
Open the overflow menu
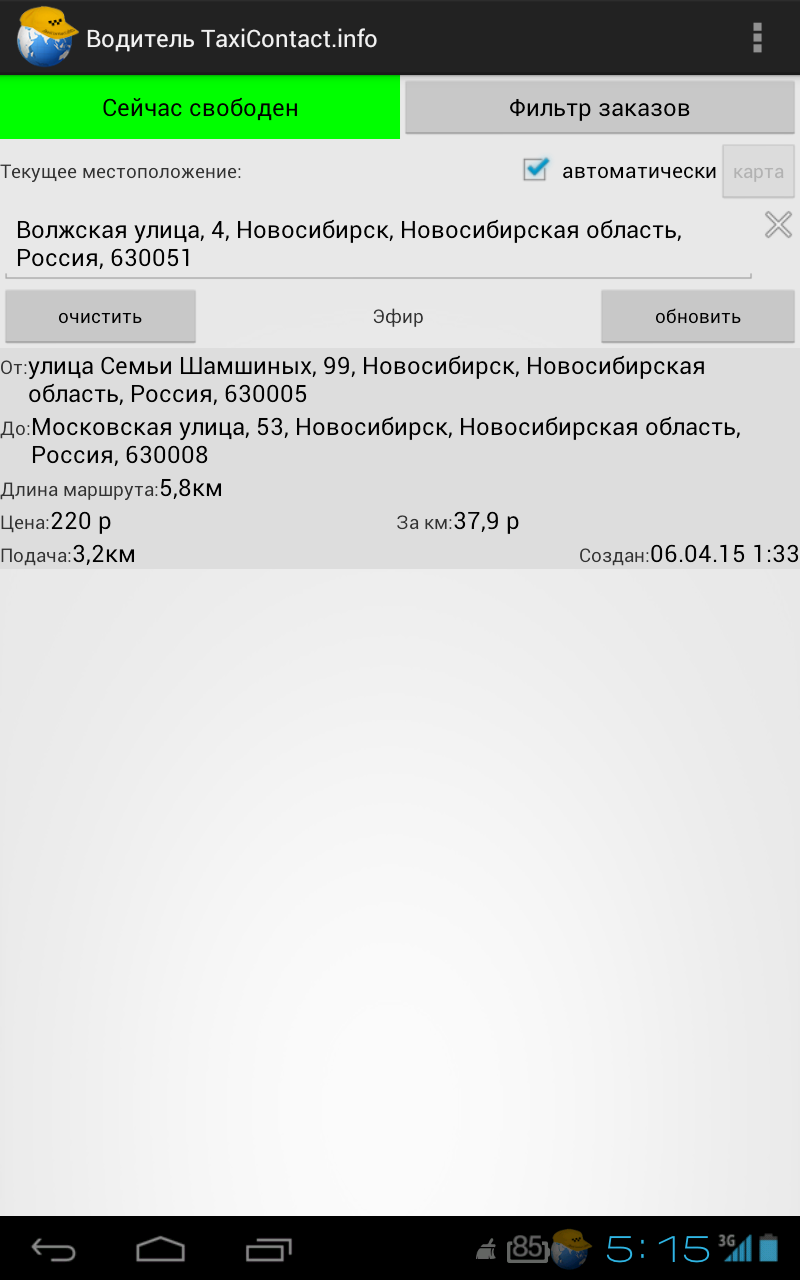pos(757,38)
